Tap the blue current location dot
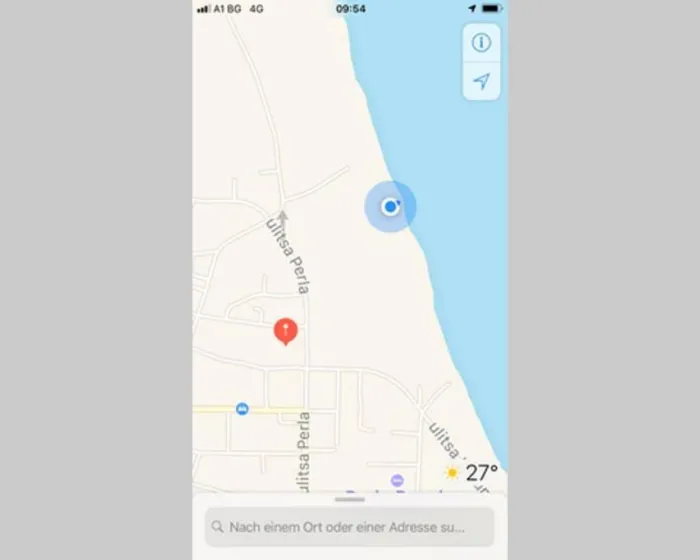Viewport: 700px width, 560px height. [390, 207]
